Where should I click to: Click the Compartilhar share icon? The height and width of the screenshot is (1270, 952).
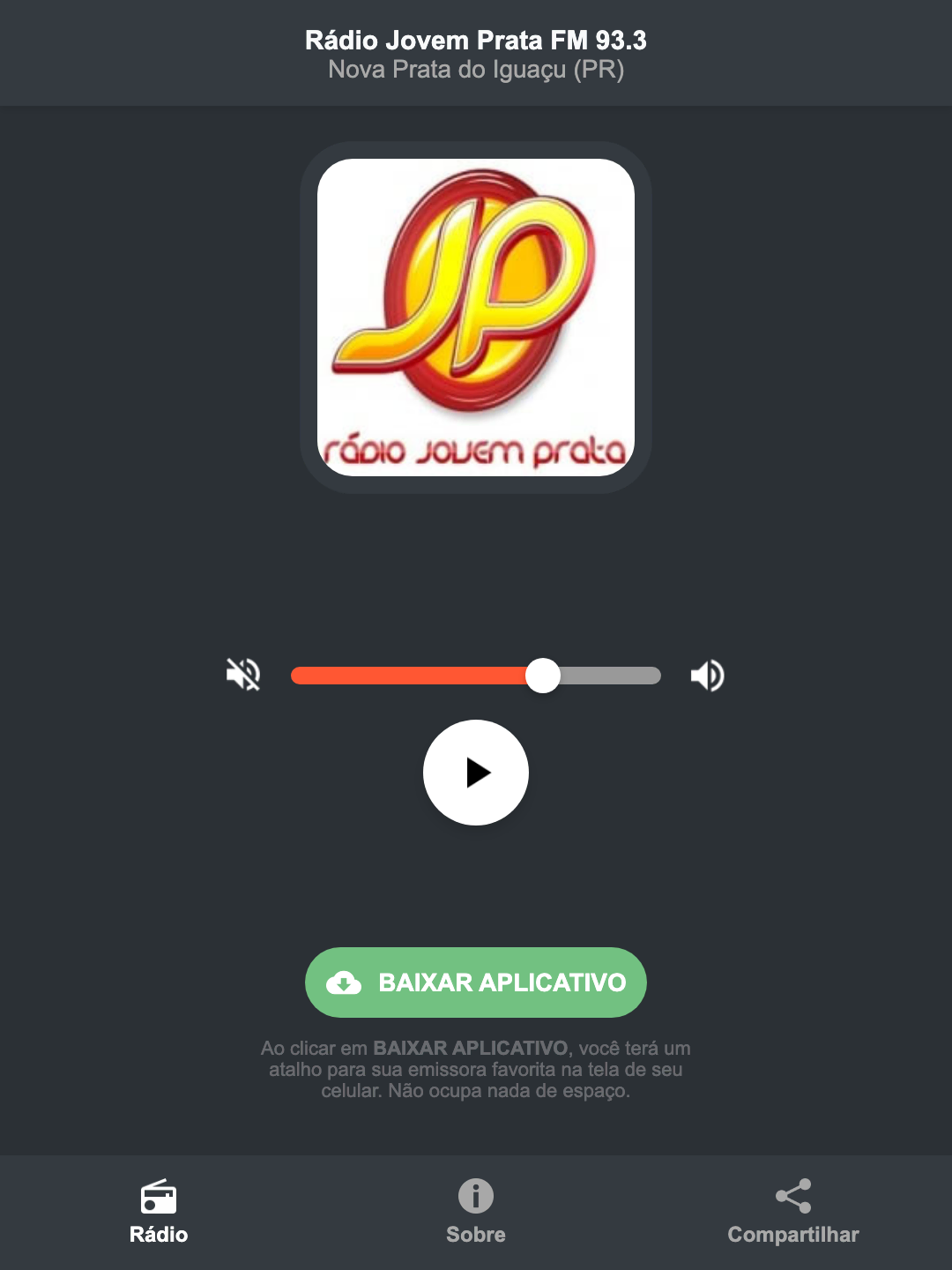pyautogui.click(x=793, y=1196)
